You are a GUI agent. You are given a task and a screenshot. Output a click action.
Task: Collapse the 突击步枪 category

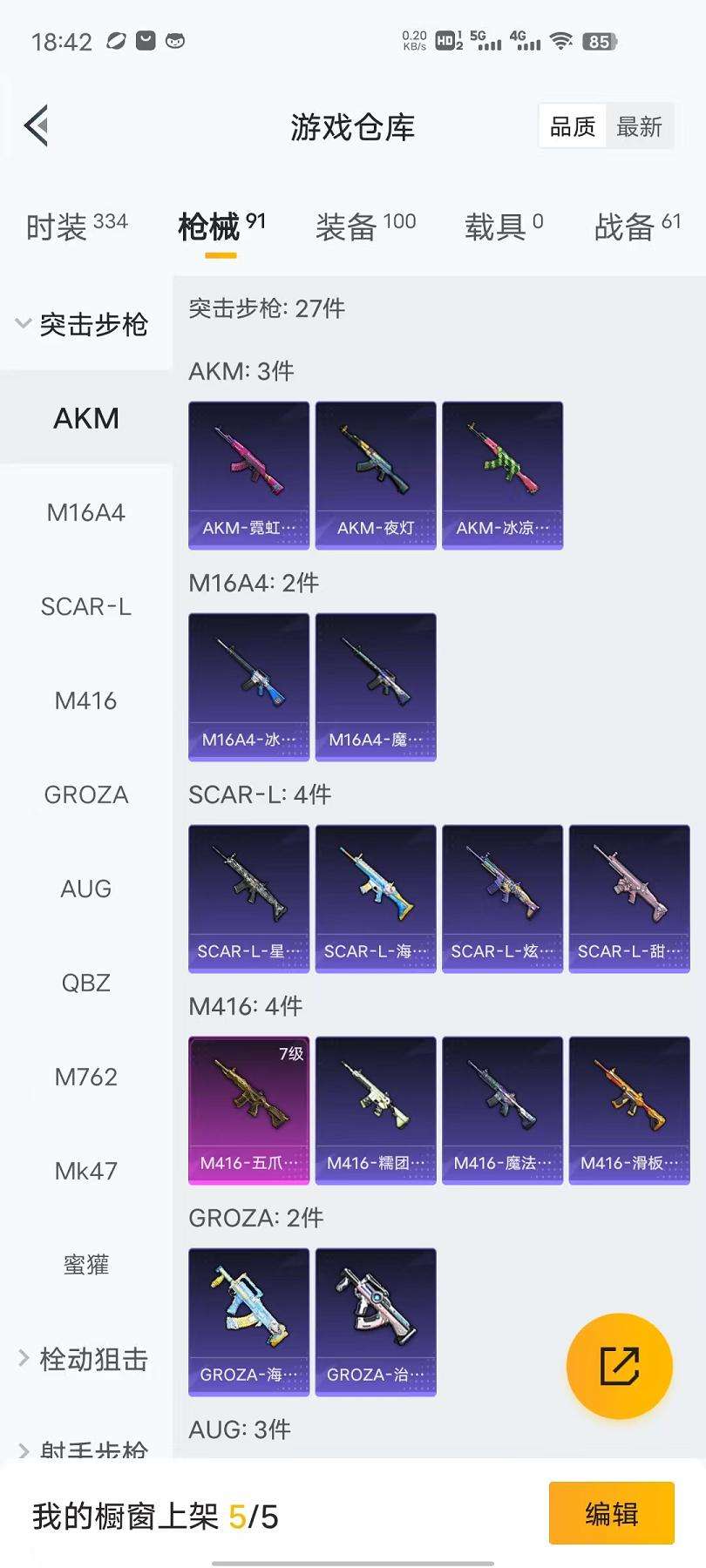coord(83,325)
